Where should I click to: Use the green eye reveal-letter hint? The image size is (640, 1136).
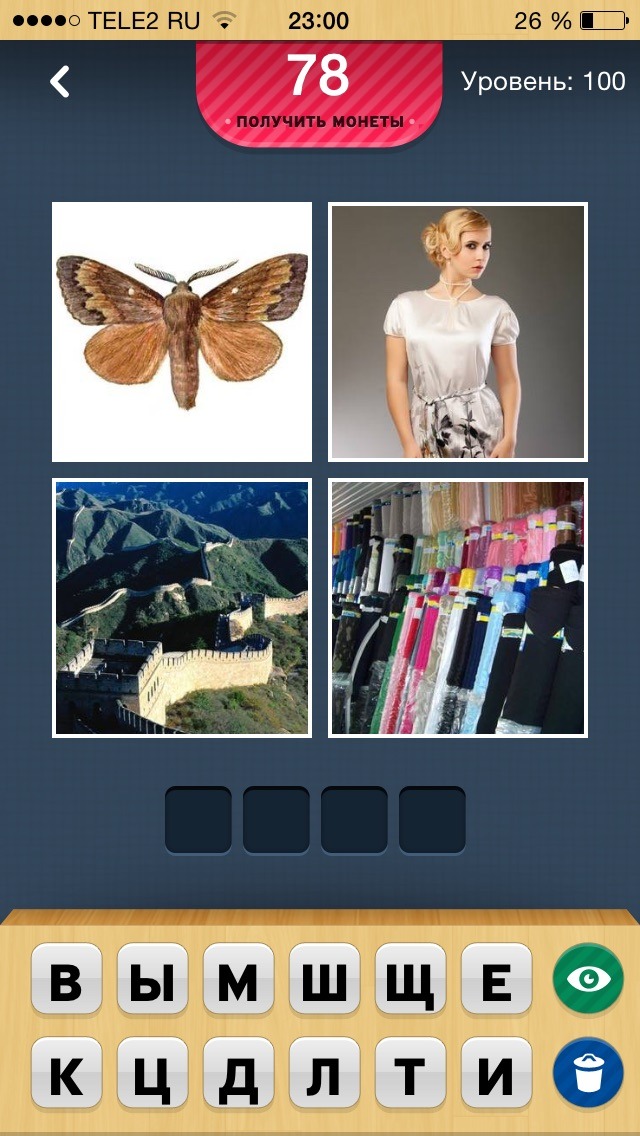click(588, 979)
